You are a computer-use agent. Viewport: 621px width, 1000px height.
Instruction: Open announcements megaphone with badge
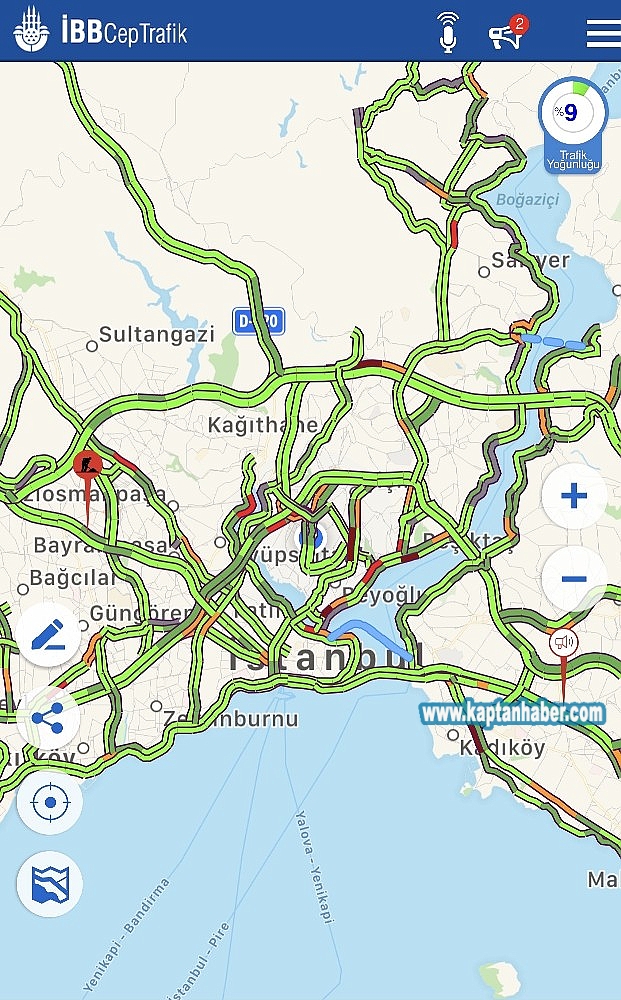[508, 32]
